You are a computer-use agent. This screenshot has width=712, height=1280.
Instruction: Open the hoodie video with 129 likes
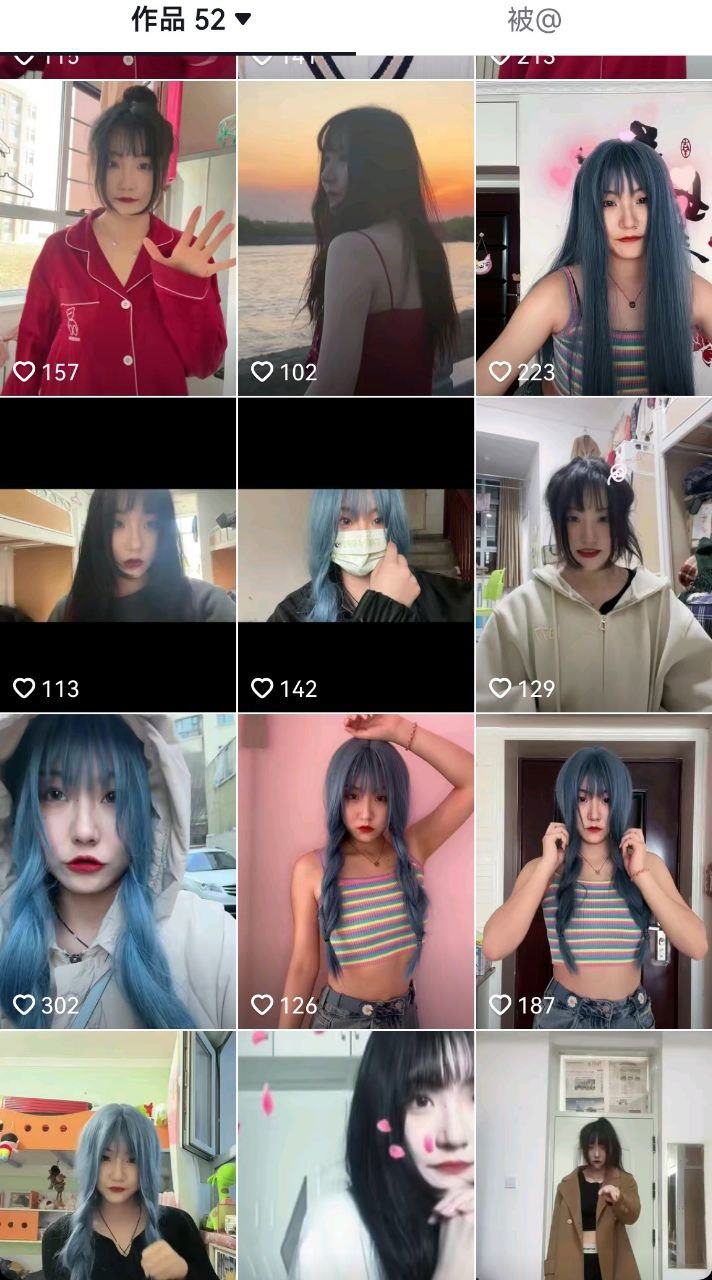pyautogui.click(x=594, y=555)
